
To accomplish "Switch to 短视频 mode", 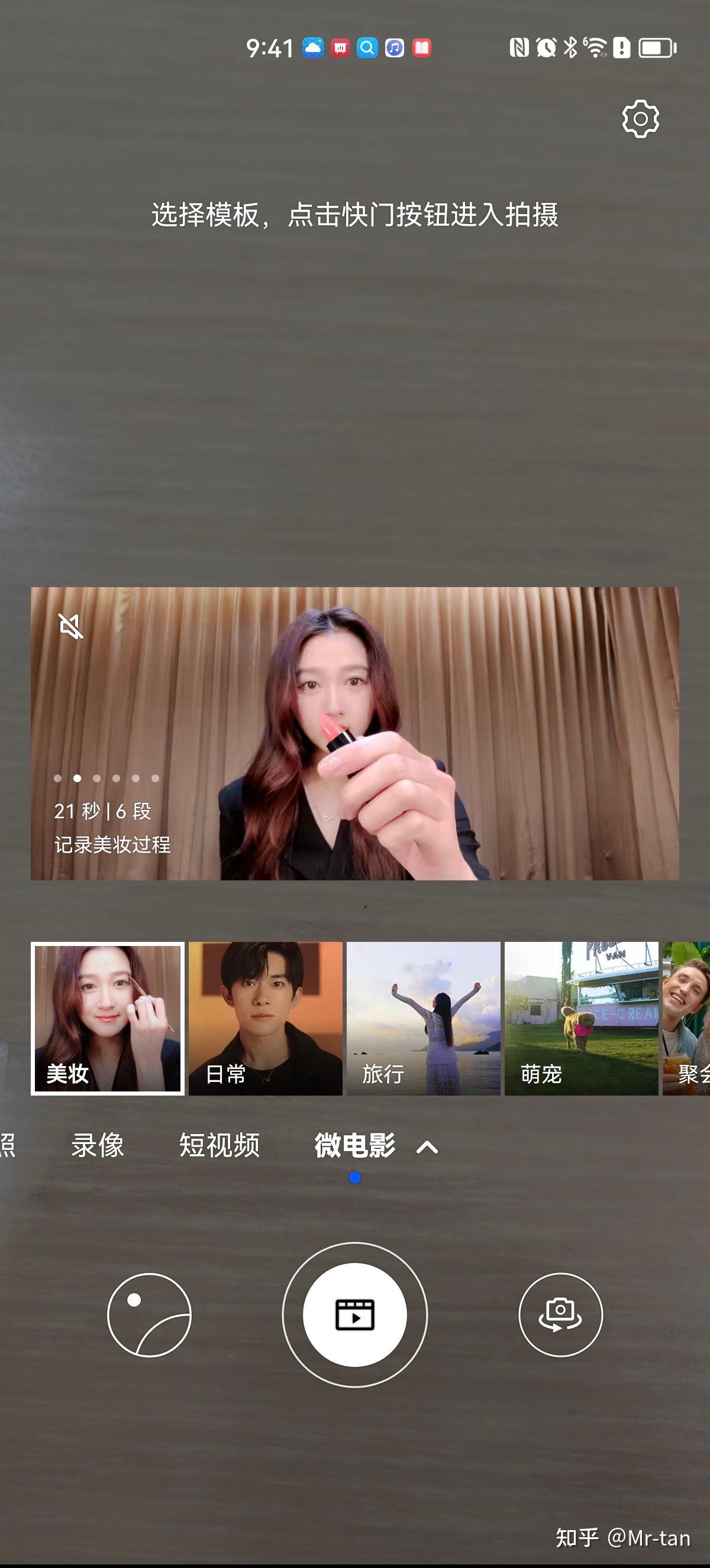I will (x=219, y=1145).
